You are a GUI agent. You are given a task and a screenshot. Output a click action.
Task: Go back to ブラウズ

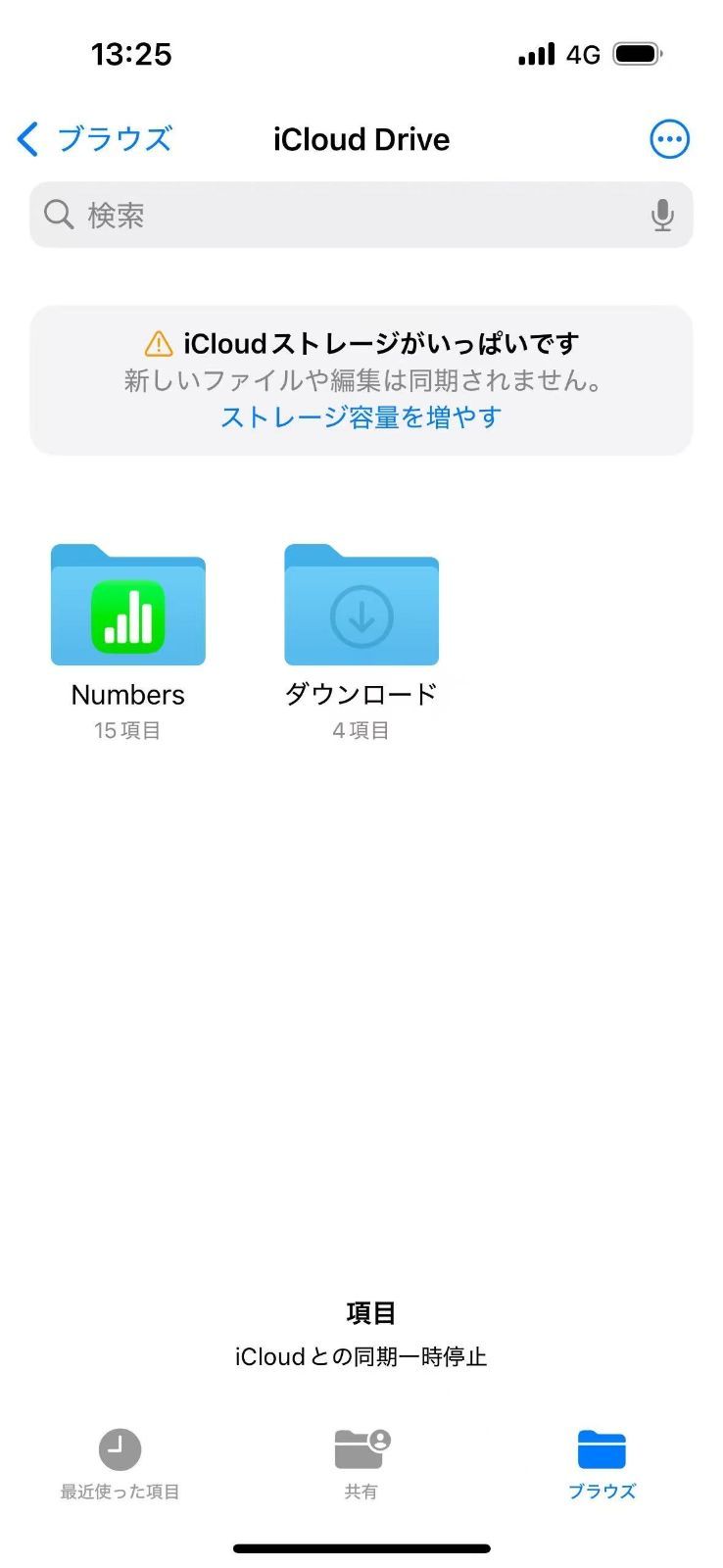[95, 139]
